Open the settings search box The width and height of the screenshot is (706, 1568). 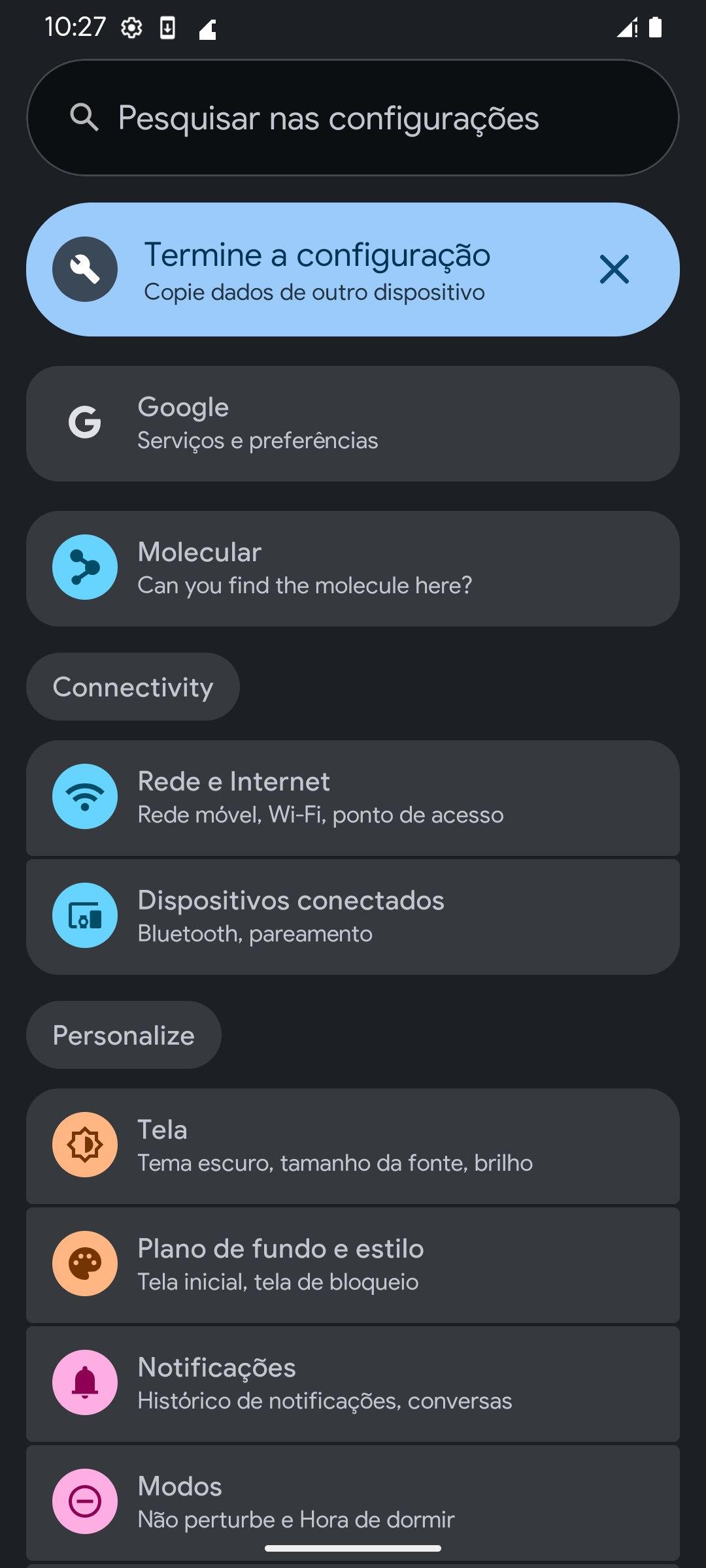[x=353, y=118]
